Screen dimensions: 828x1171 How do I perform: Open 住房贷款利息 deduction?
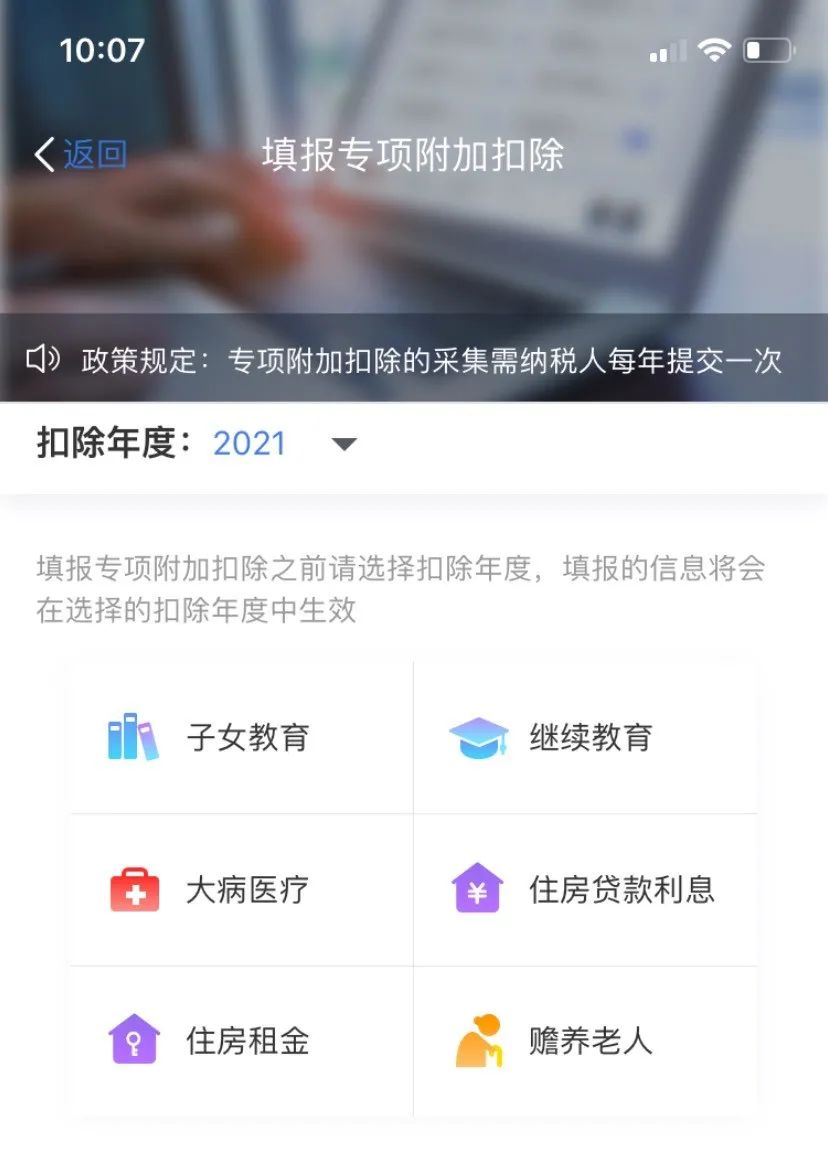tap(585, 890)
